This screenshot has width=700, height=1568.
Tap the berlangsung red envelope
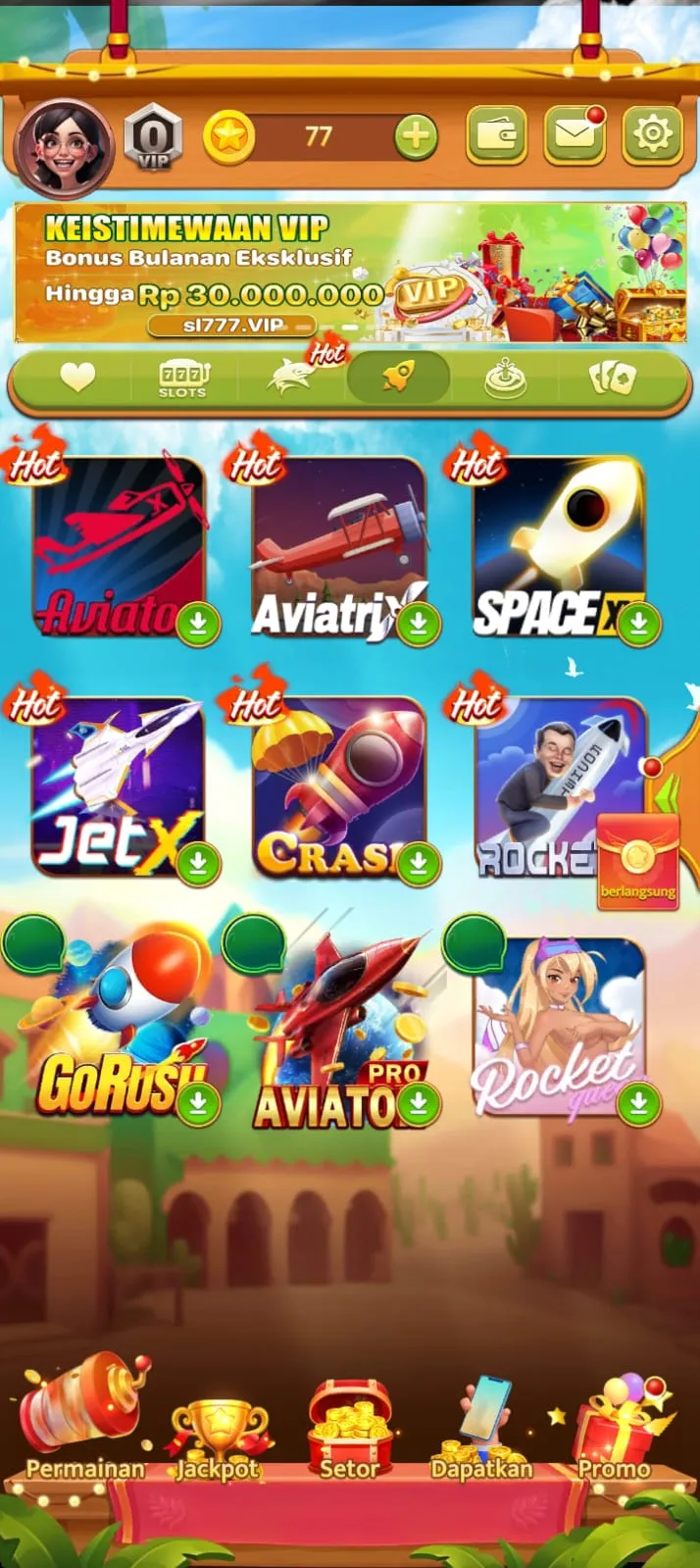click(x=638, y=861)
